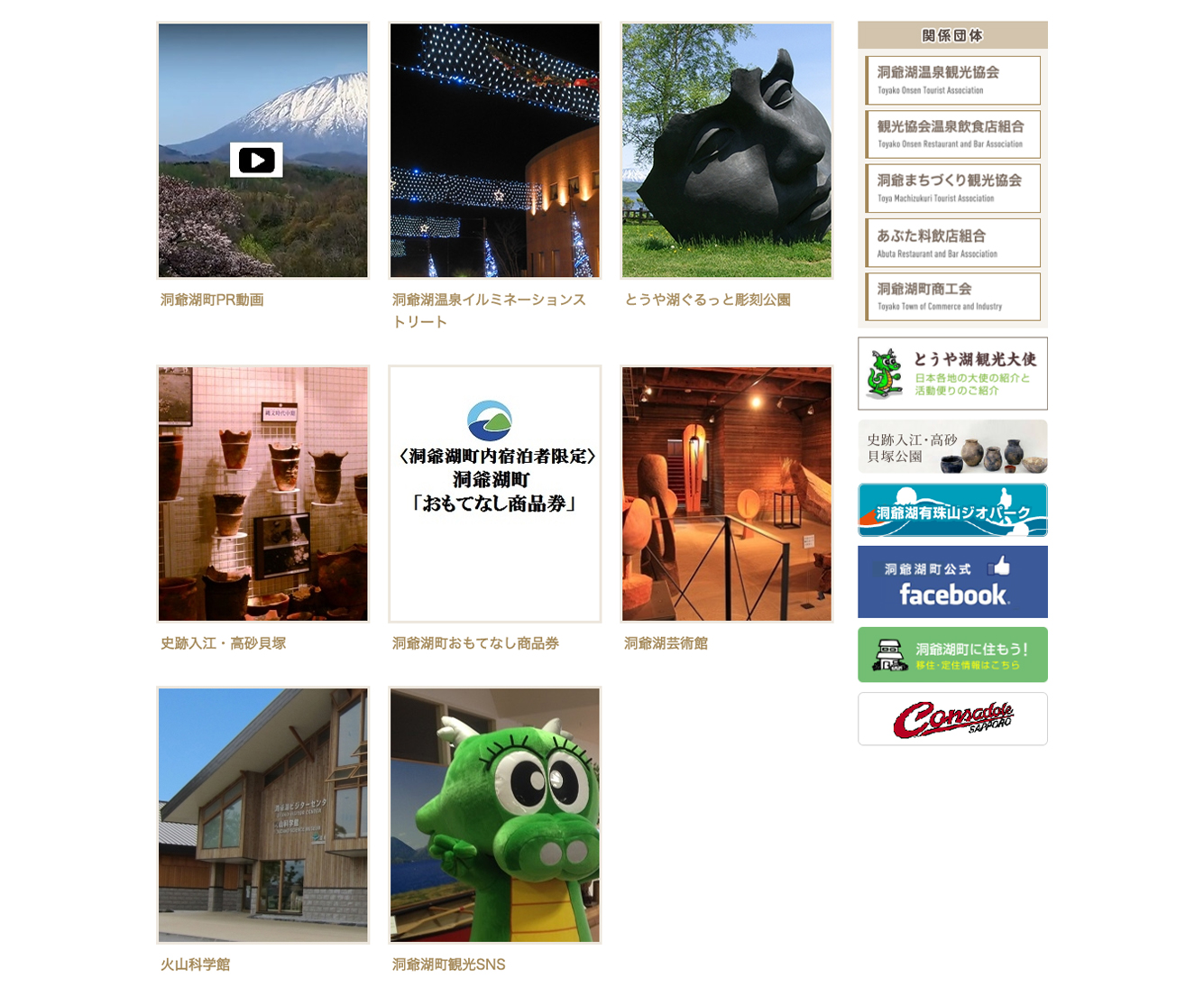Visit 観光協会温泉飲食店組合 link

coord(952,134)
